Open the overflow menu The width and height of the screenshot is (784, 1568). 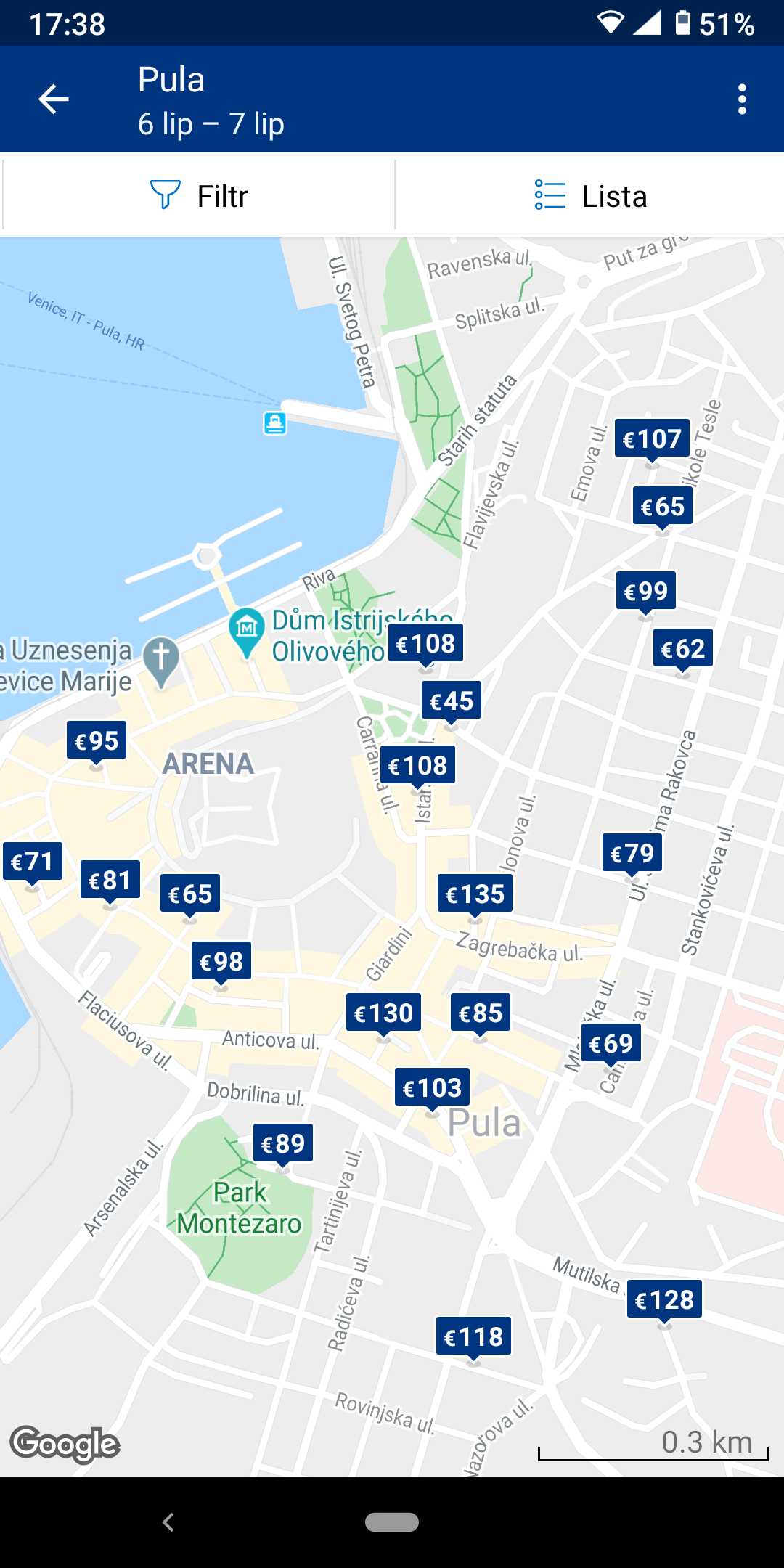741,99
